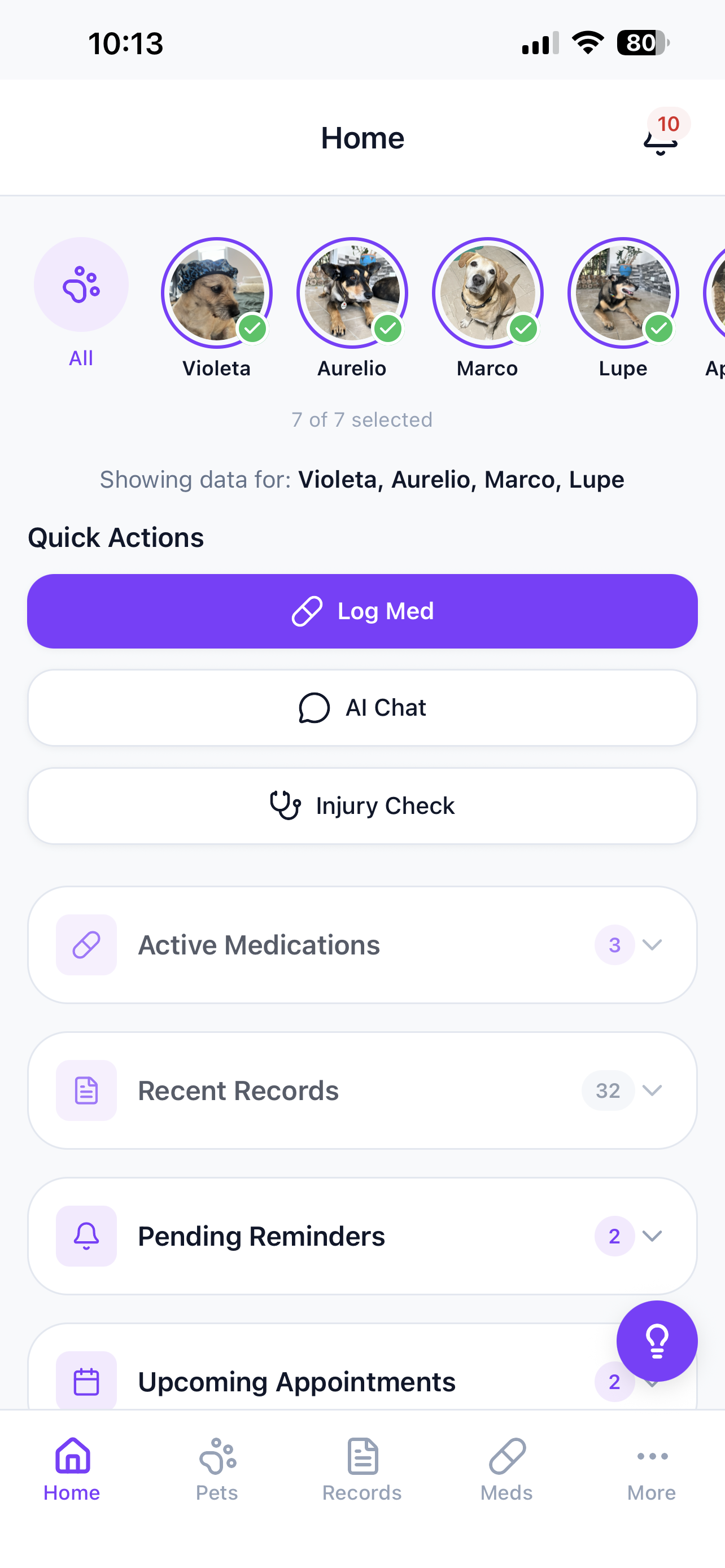Tap Lupe's pet avatar
Image resolution: width=725 pixels, height=1568 pixels.
click(623, 294)
